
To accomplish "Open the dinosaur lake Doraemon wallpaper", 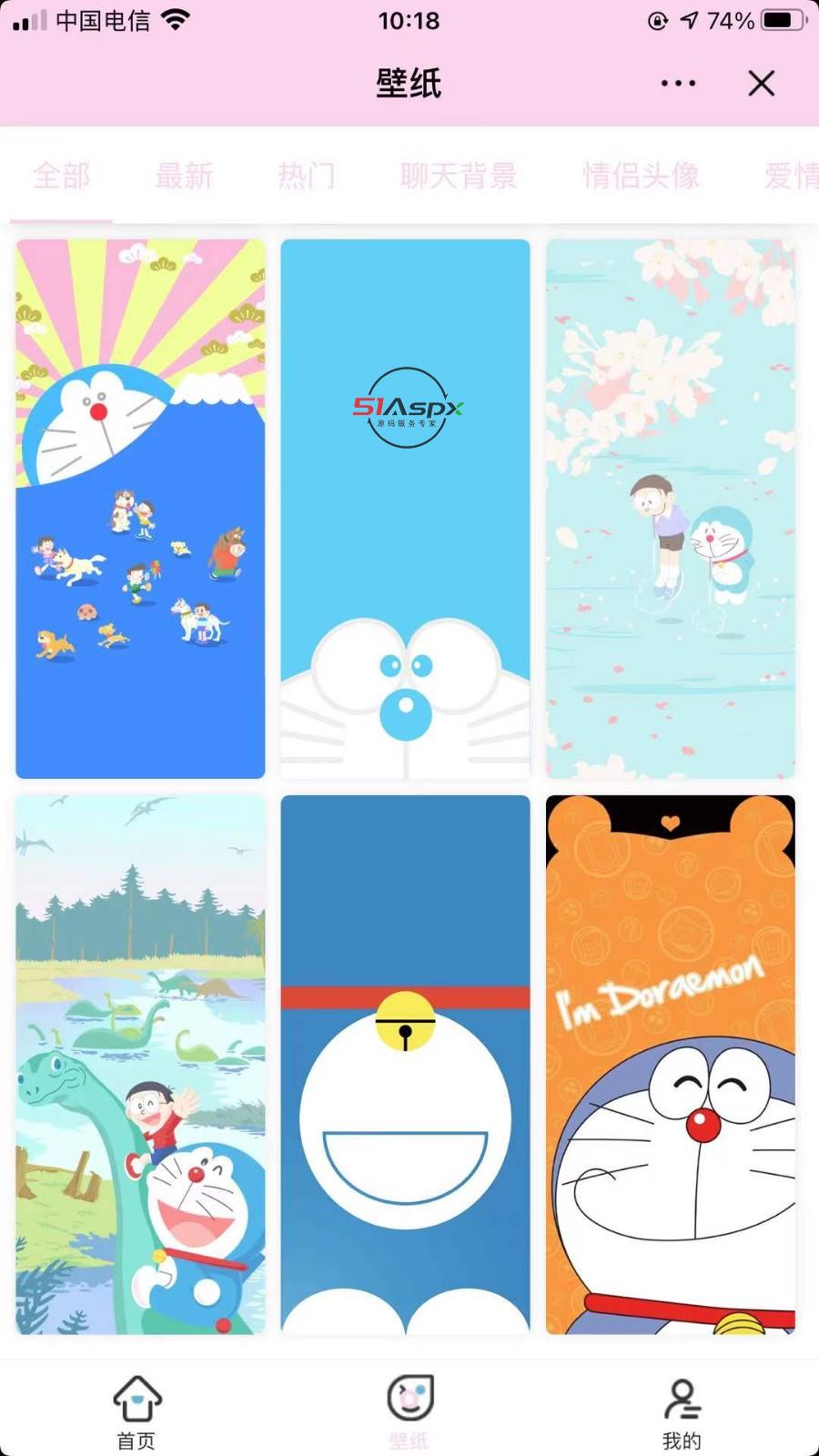I will (x=140, y=1065).
